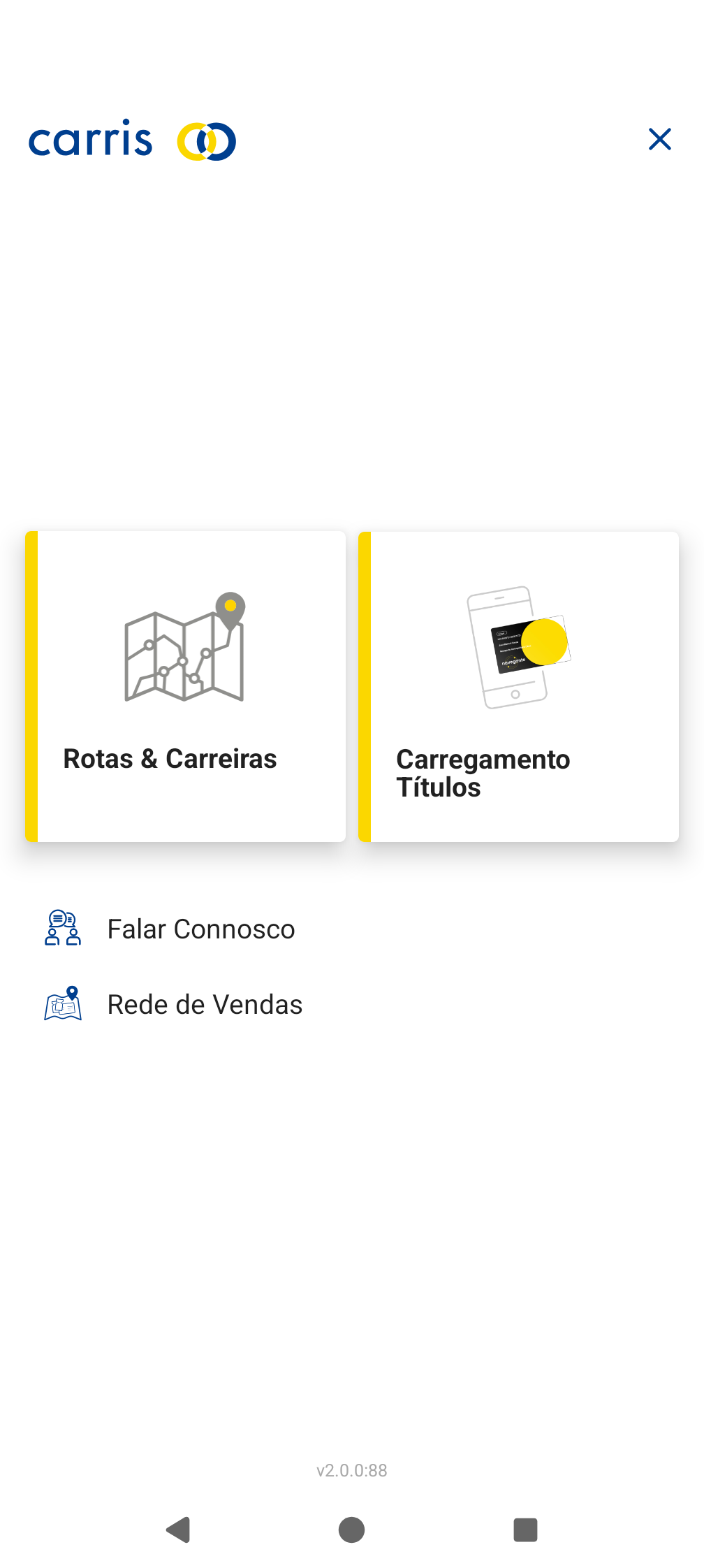This screenshot has height=1568, width=704.
Task: Tap the system home button
Action: [x=351, y=1530]
